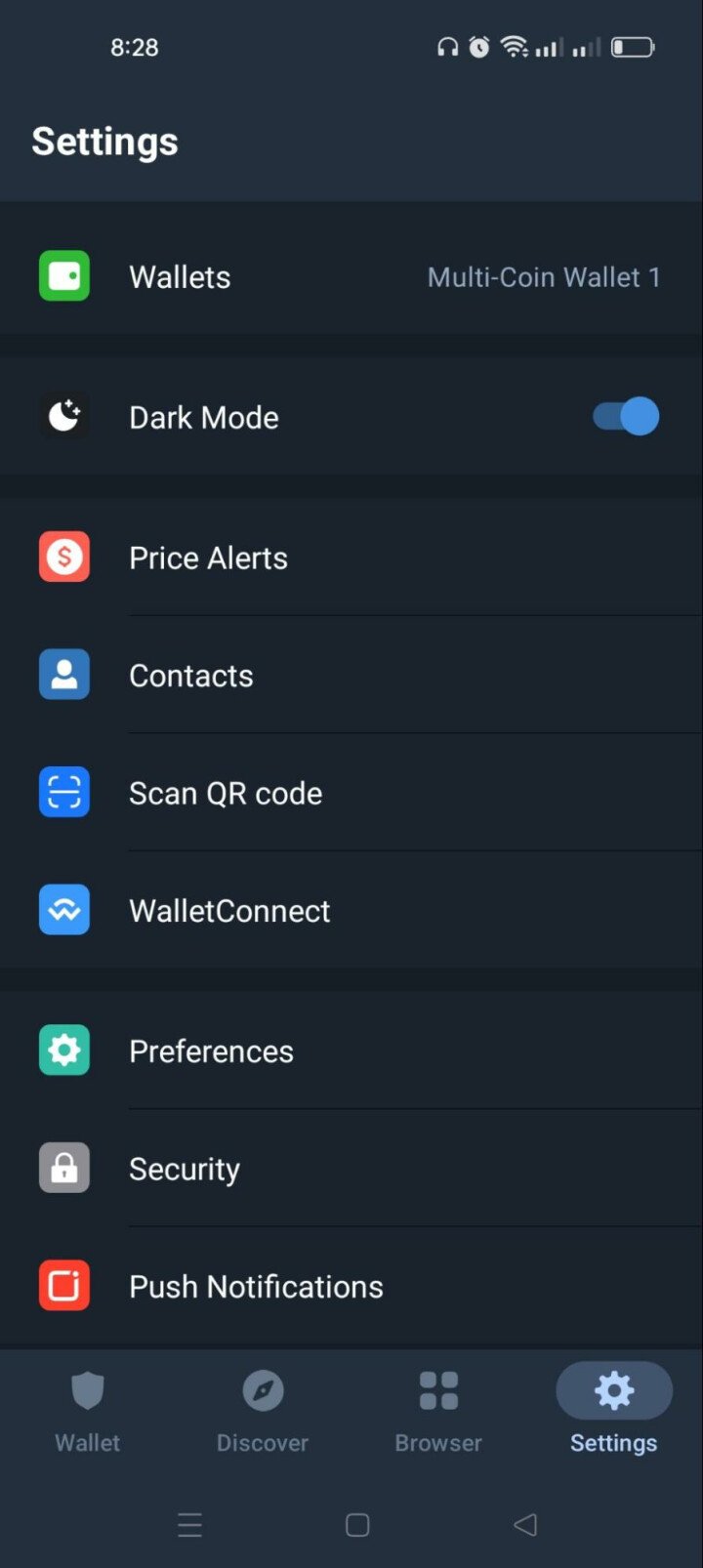
Task: Open Push Notifications via the bell icon
Action: [63, 1285]
